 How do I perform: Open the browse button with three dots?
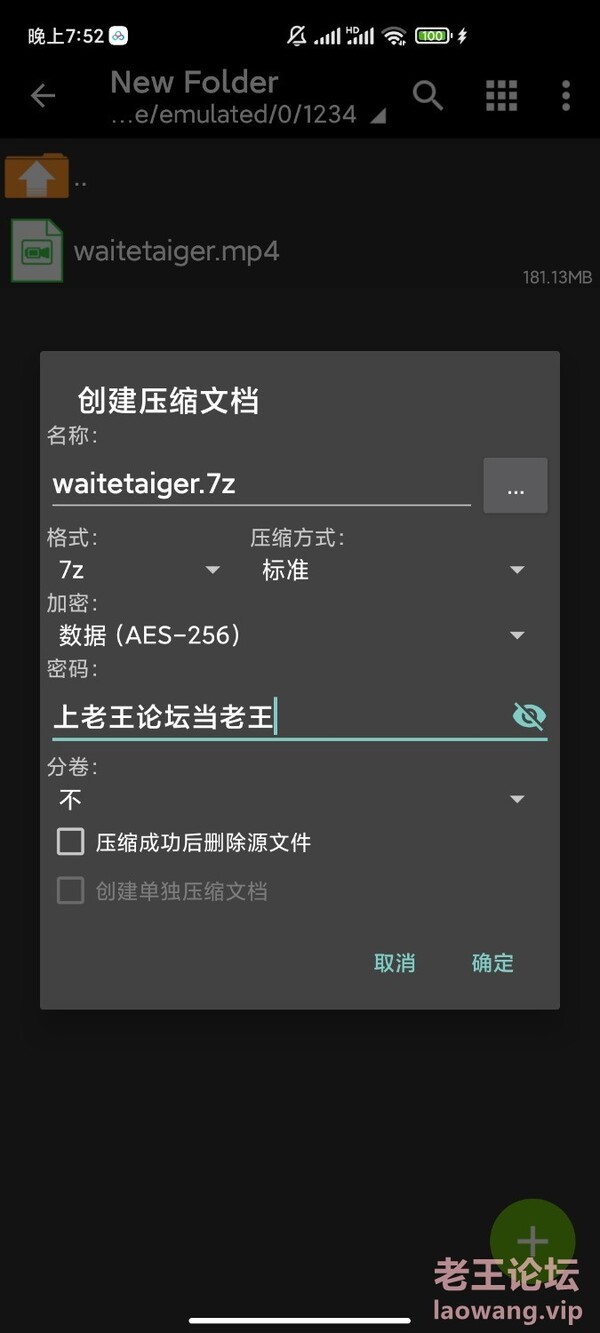[x=515, y=486]
